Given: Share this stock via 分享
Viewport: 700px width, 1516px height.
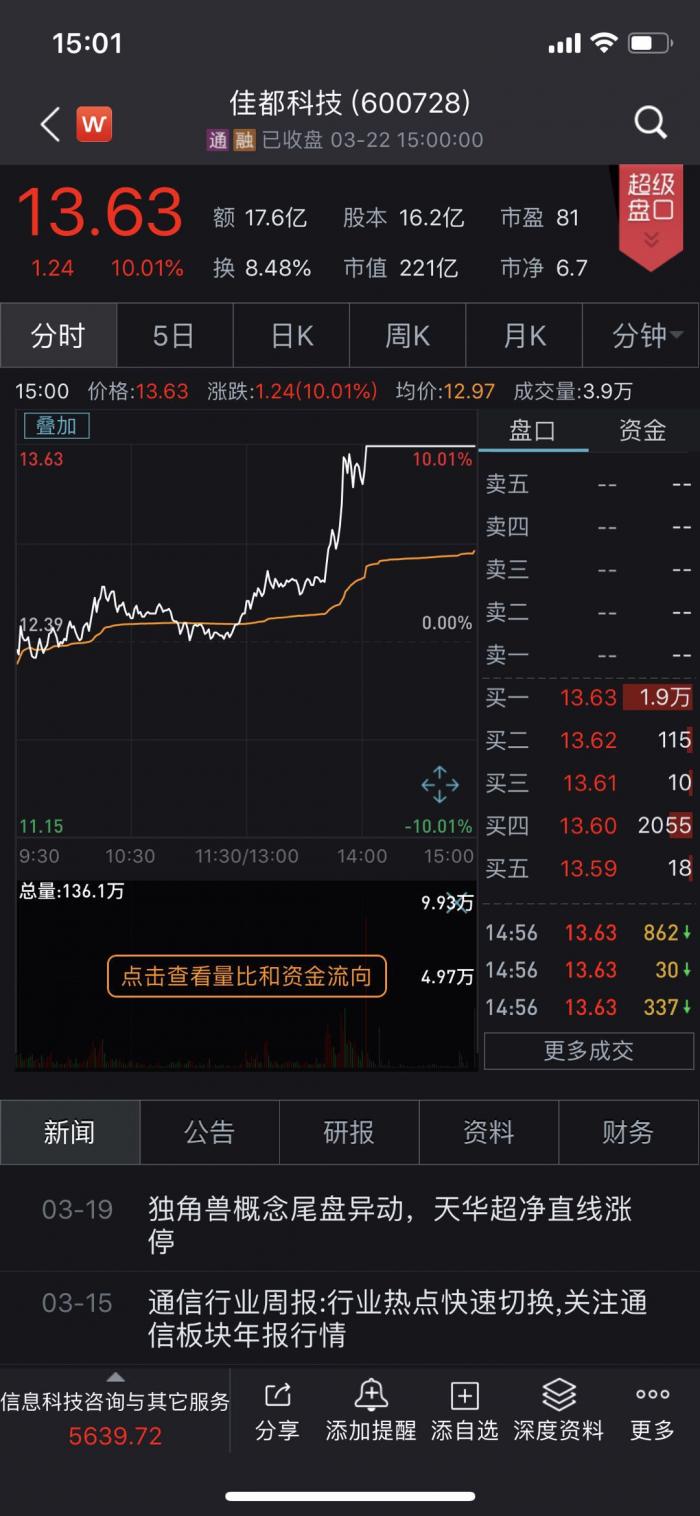Looking at the screenshot, I should pyautogui.click(x=277, y=1410).
